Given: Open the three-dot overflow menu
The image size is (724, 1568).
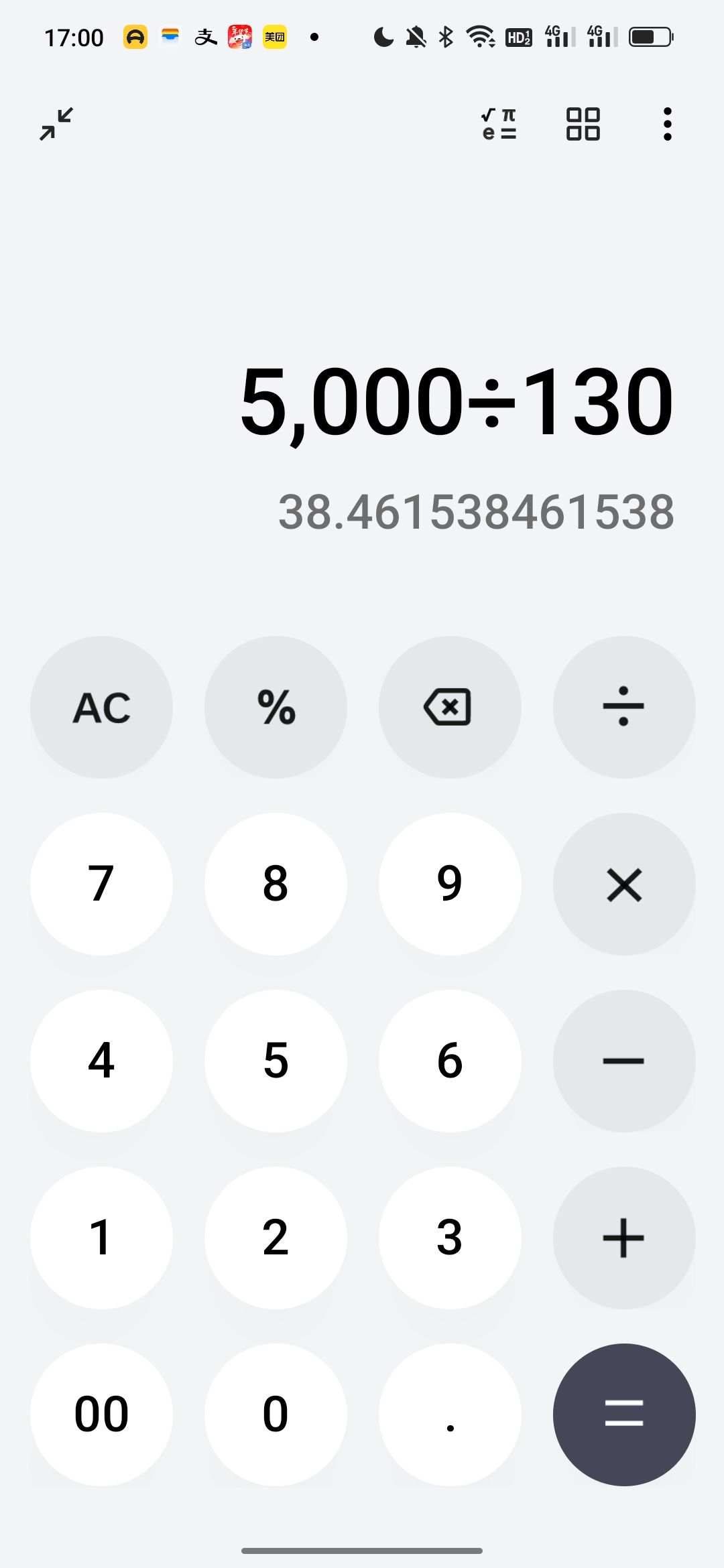Looking at the screenshot, I should tap(667, 124).
